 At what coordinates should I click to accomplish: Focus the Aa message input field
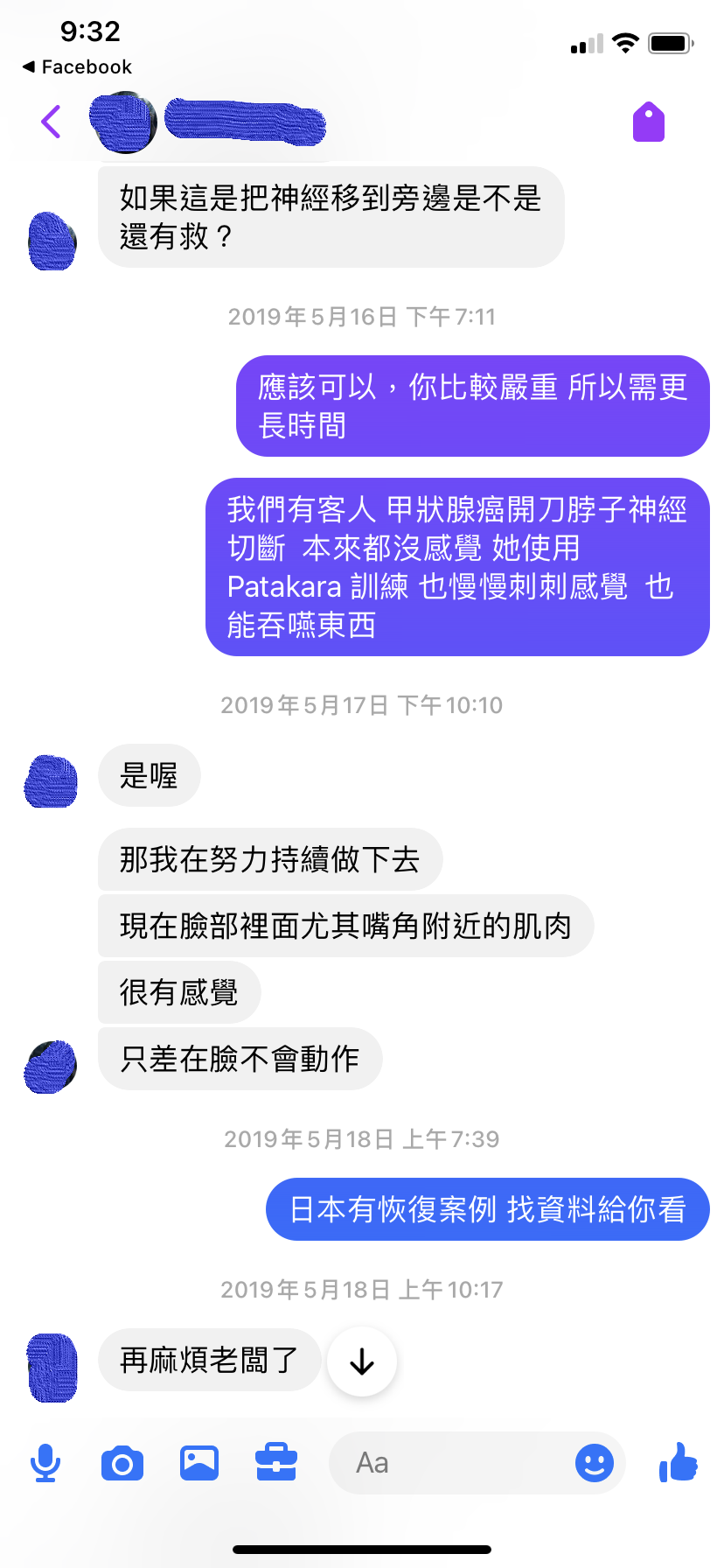446,1463
